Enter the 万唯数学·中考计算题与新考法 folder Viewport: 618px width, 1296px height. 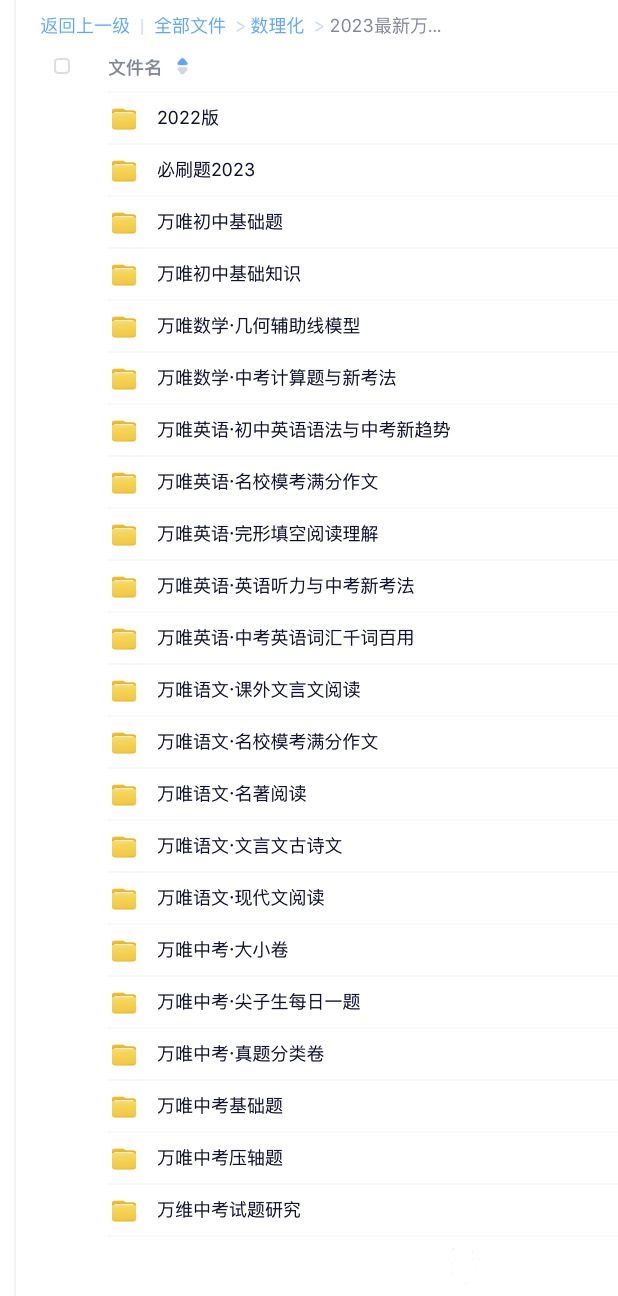tap(276, 378)
